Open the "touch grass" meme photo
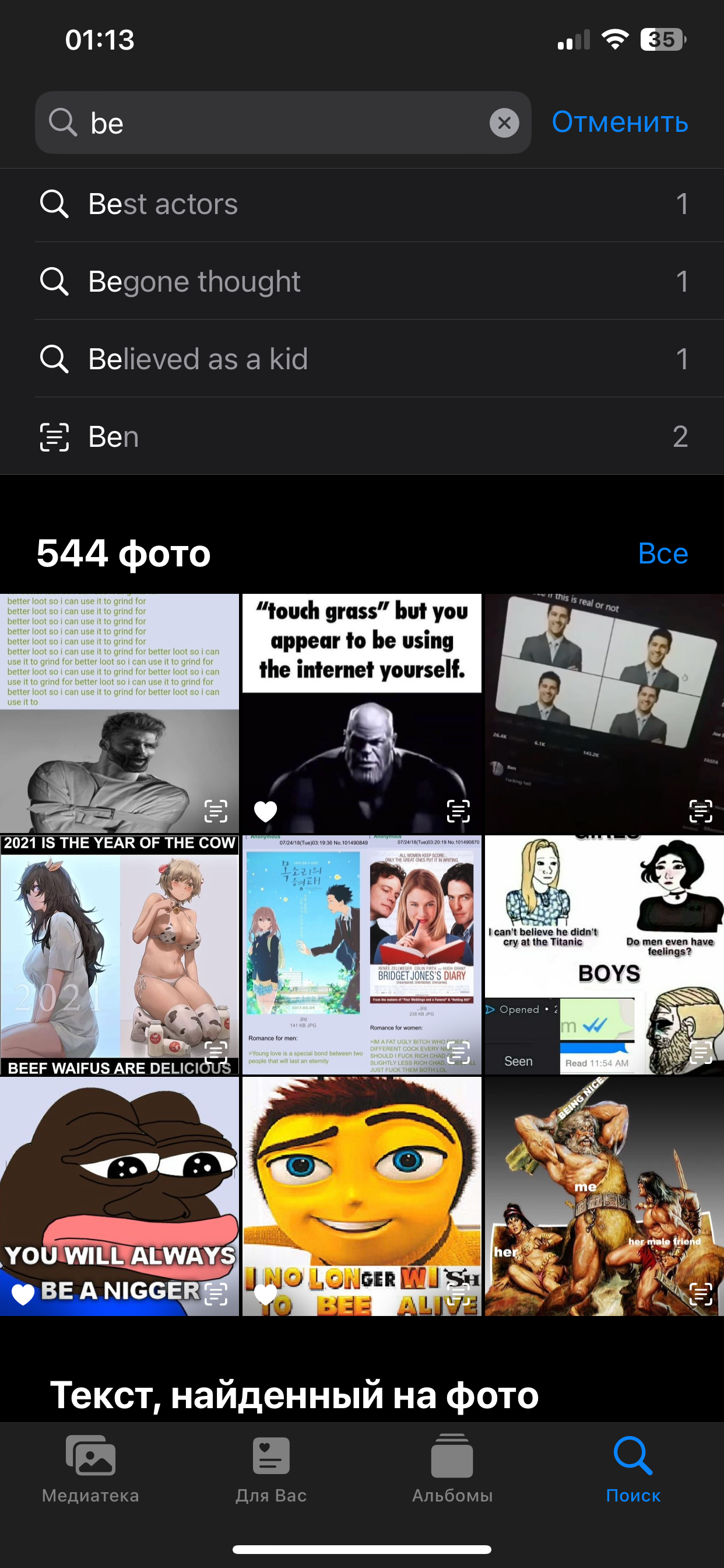The height and width of the screenshot is (1568, 724). point(361,713)
